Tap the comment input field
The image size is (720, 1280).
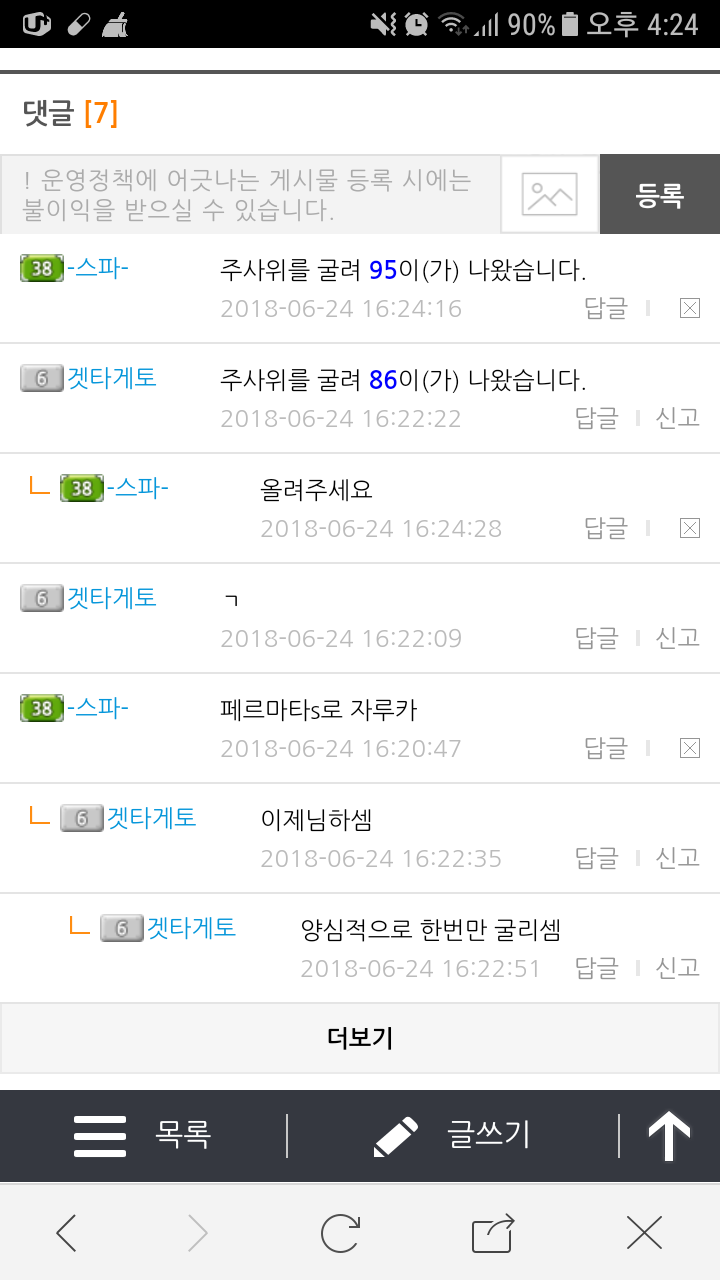250,195
